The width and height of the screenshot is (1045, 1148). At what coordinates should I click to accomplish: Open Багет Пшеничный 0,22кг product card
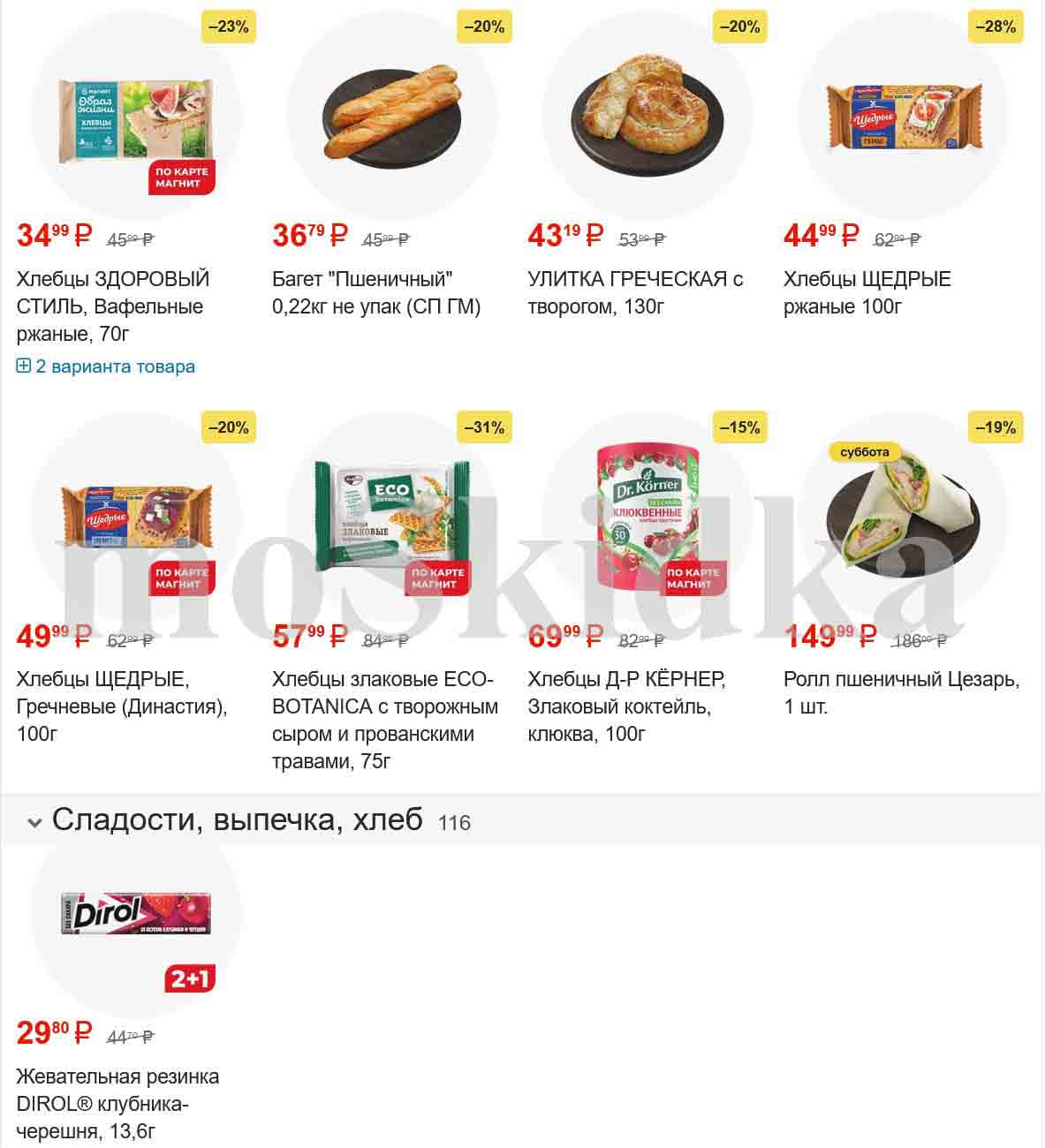click(376, 292)
